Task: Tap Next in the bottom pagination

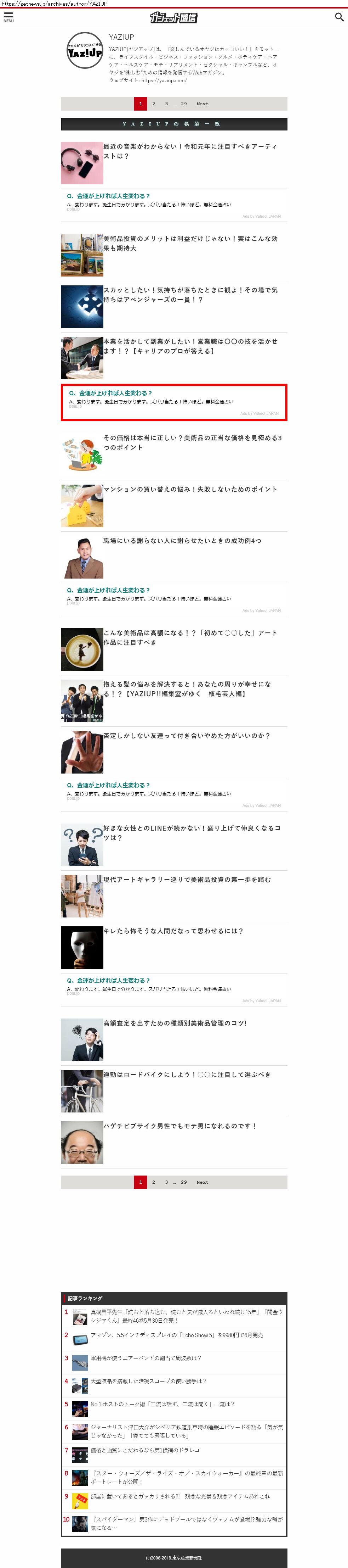Action: pos(202,1182)
